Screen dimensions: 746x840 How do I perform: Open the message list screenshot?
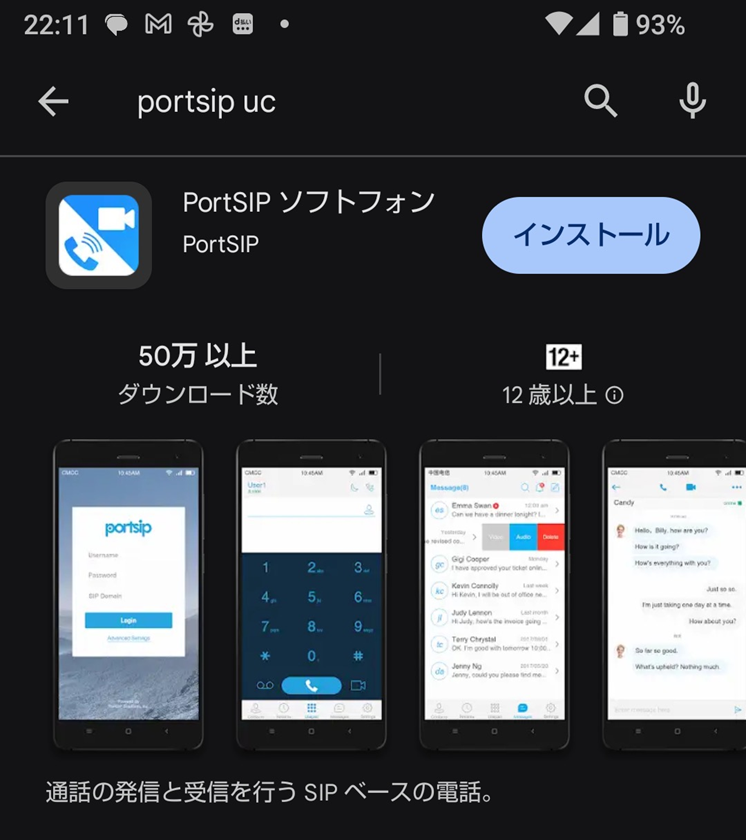coord(494,594)
